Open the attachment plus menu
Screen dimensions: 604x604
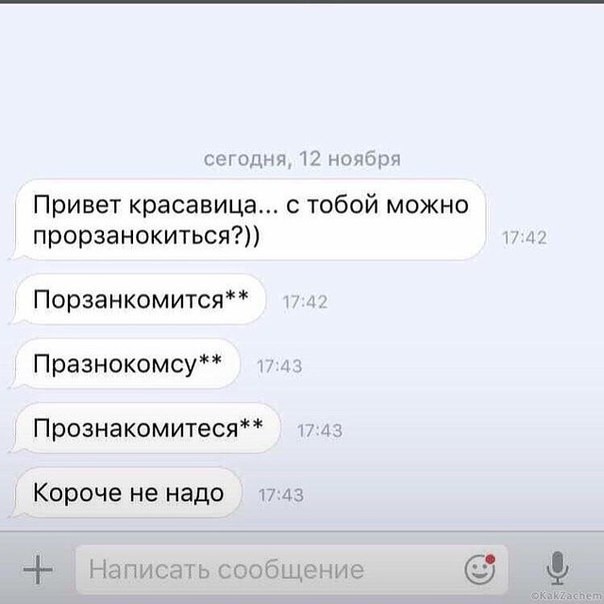[37, 571]
